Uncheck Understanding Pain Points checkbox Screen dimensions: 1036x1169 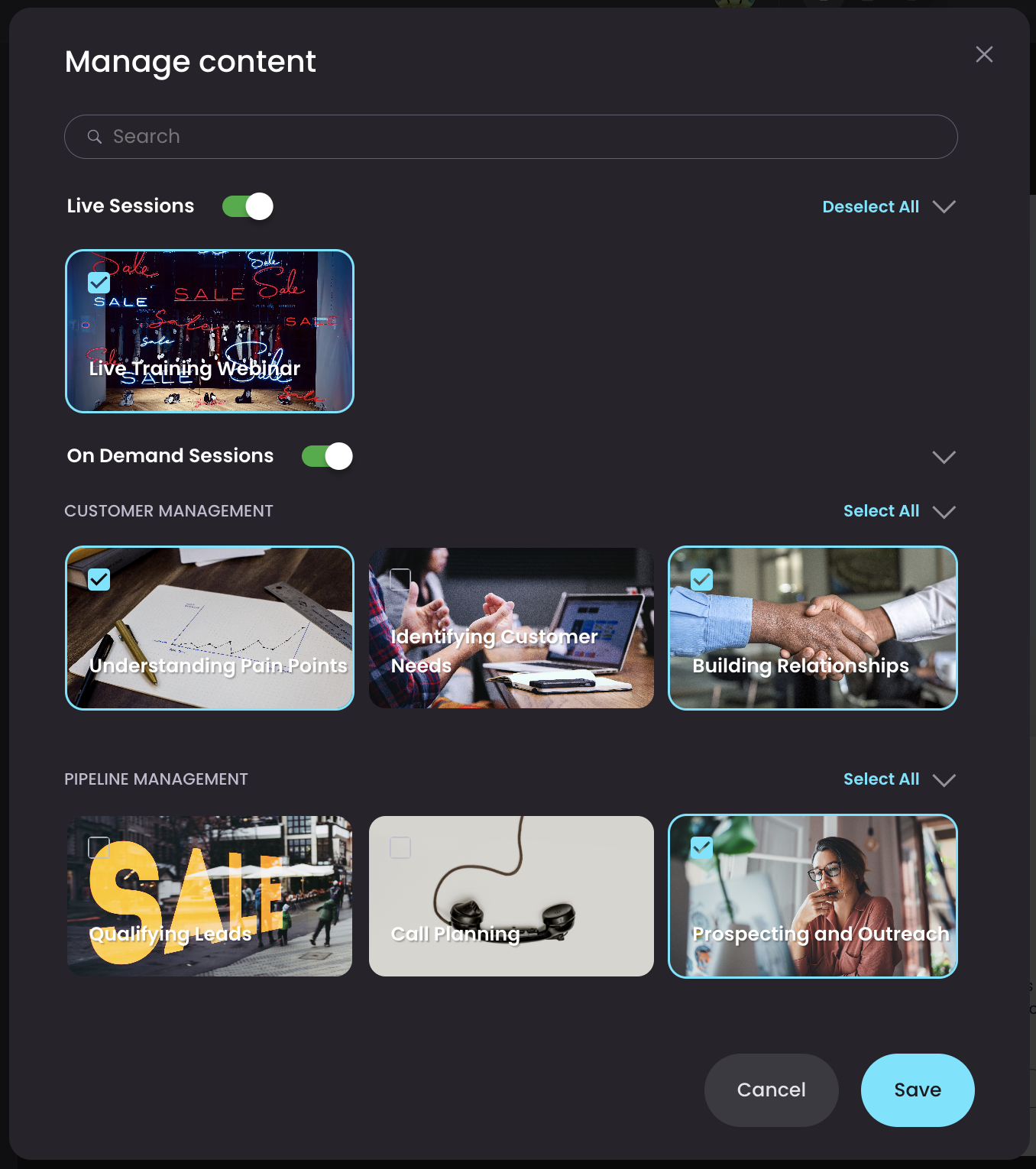[99, 580]
